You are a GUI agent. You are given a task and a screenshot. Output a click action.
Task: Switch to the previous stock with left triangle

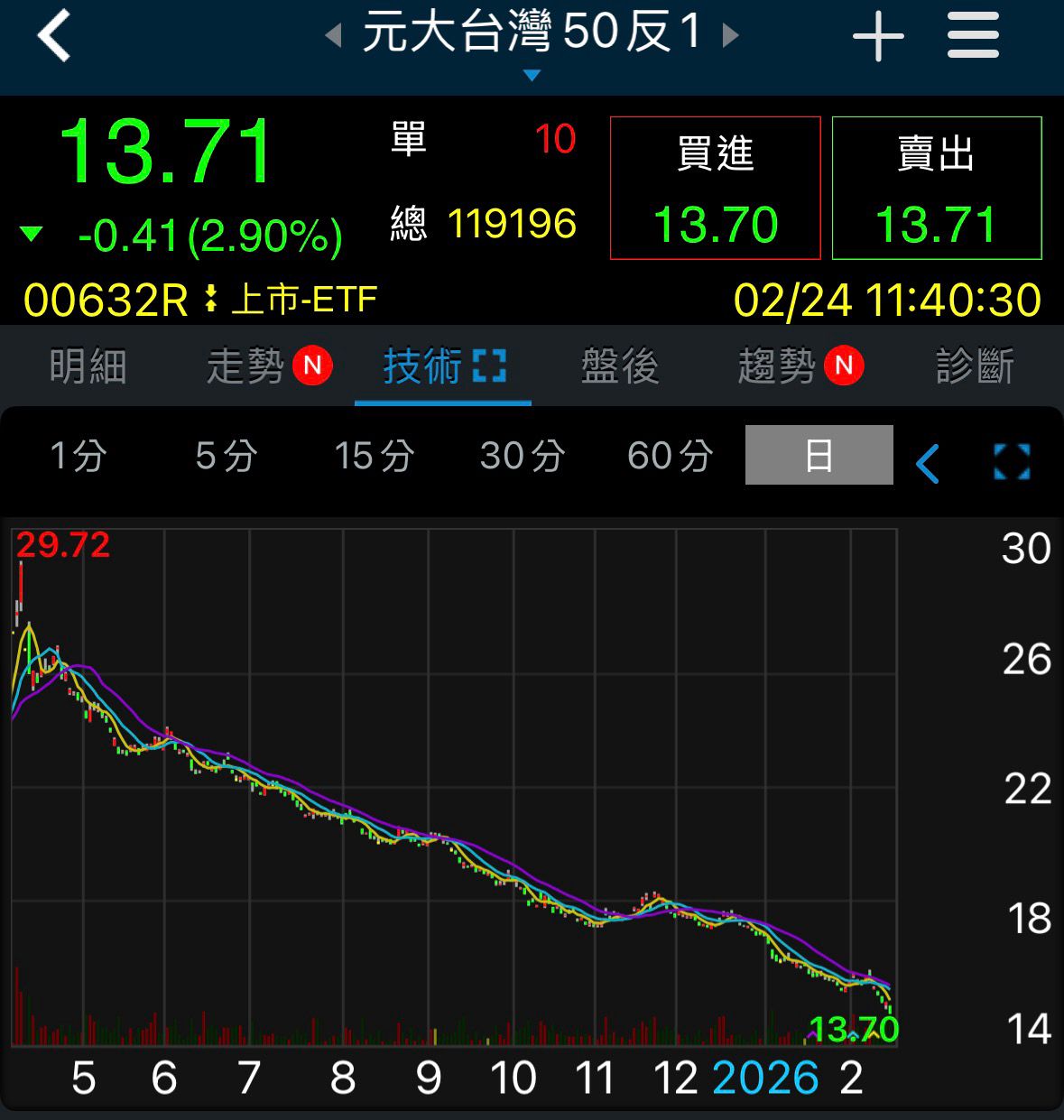[333, 36]
